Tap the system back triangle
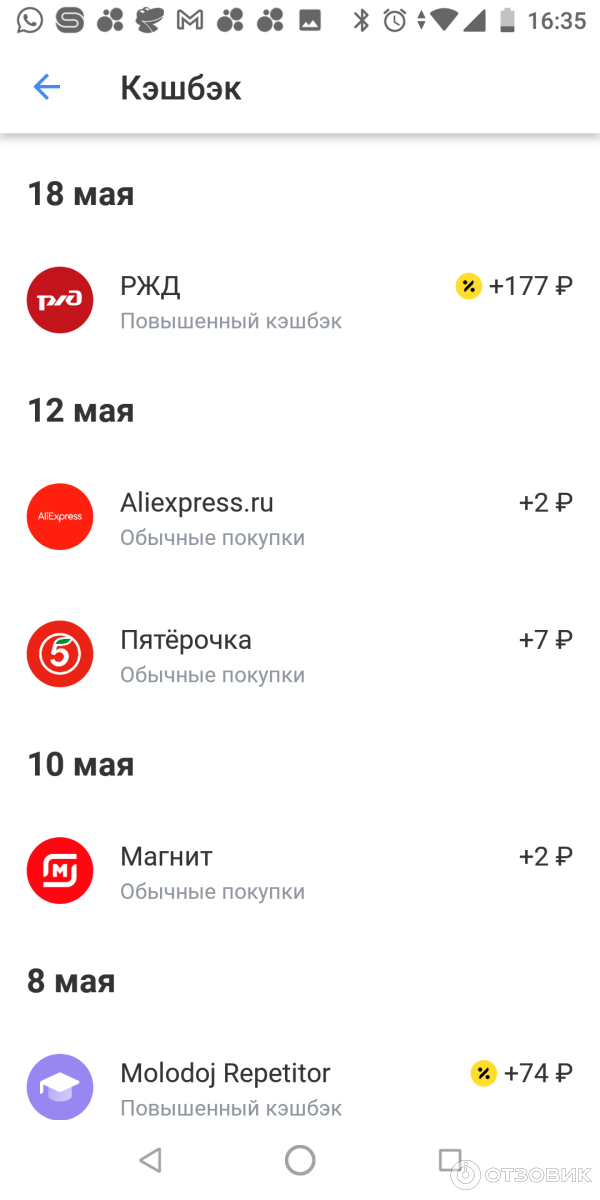This screenshot has height=1200, width=600. coord(151,1160)
